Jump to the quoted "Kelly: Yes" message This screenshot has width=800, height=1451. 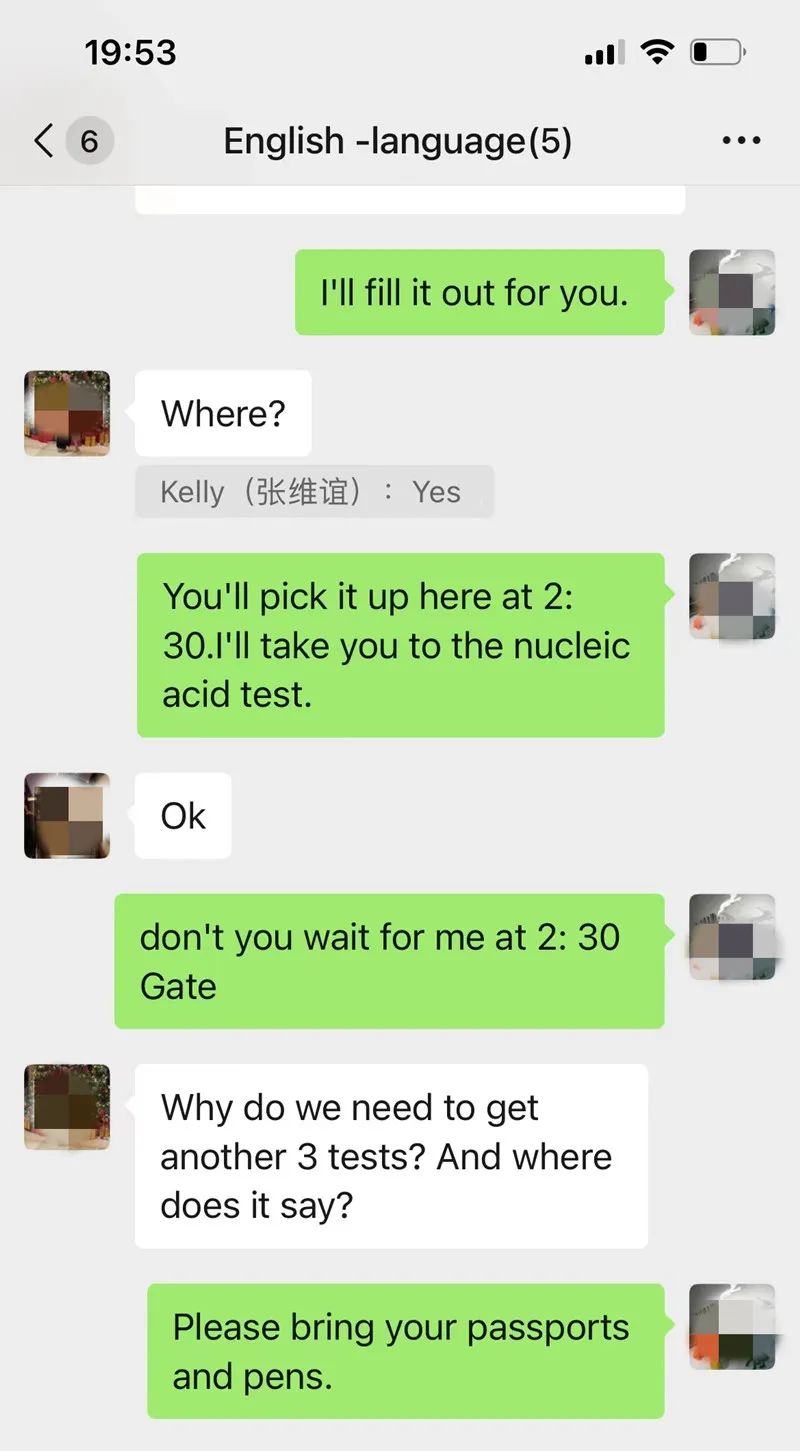tap(313, 492)
